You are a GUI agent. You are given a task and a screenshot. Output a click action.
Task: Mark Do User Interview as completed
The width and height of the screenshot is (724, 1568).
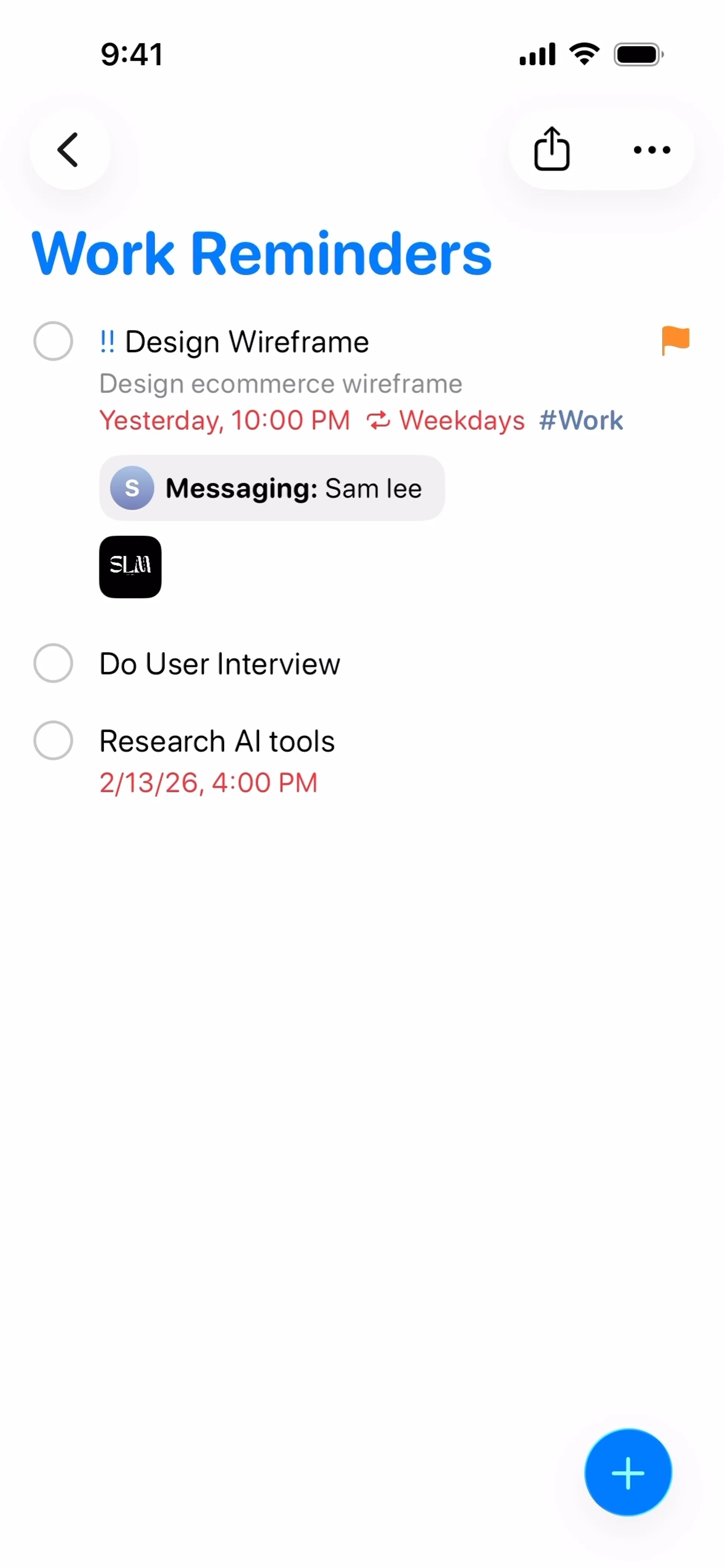(x=53, y=663)
